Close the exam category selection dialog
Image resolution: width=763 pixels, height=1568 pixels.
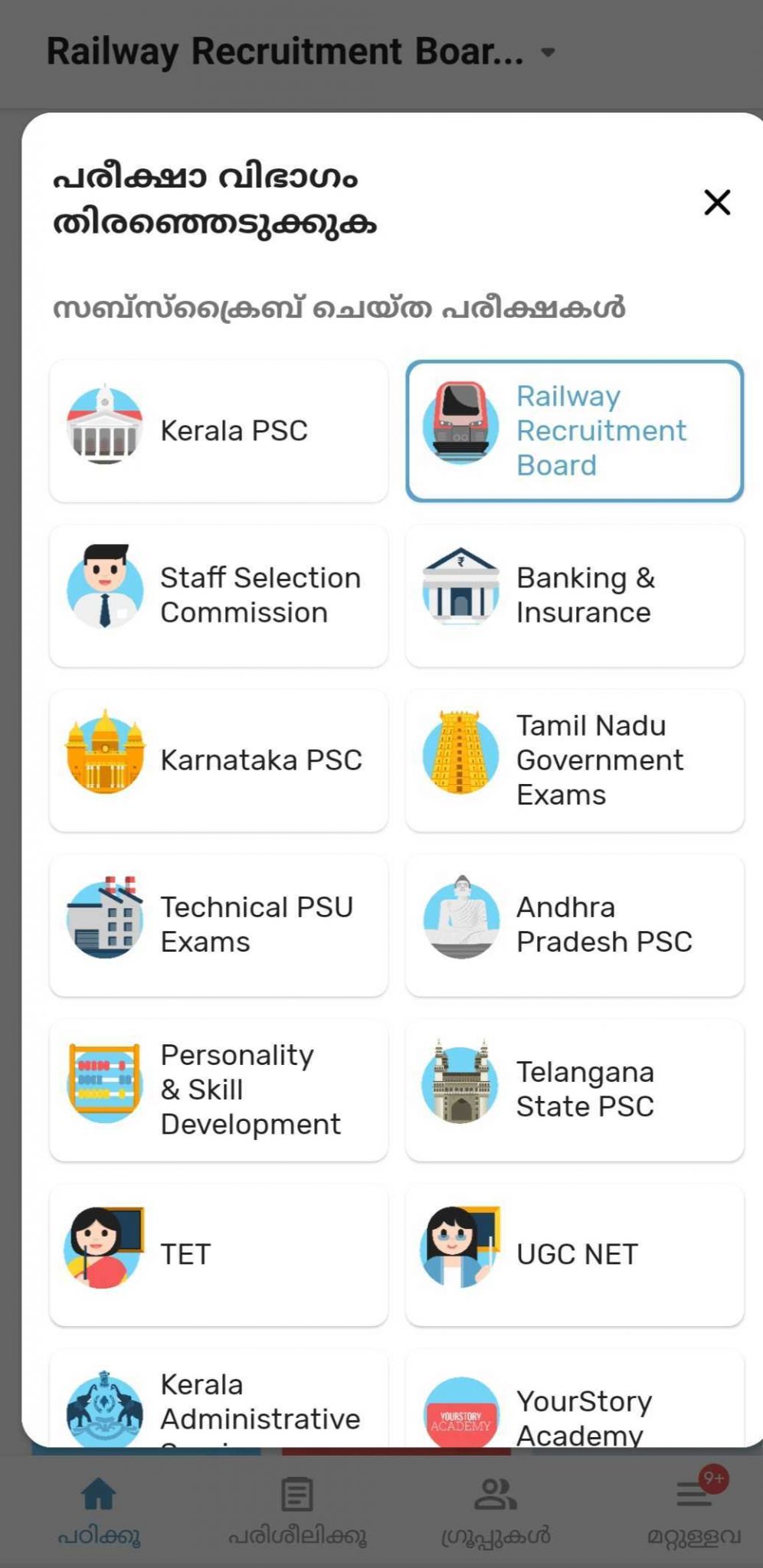[x=717, y=202]
